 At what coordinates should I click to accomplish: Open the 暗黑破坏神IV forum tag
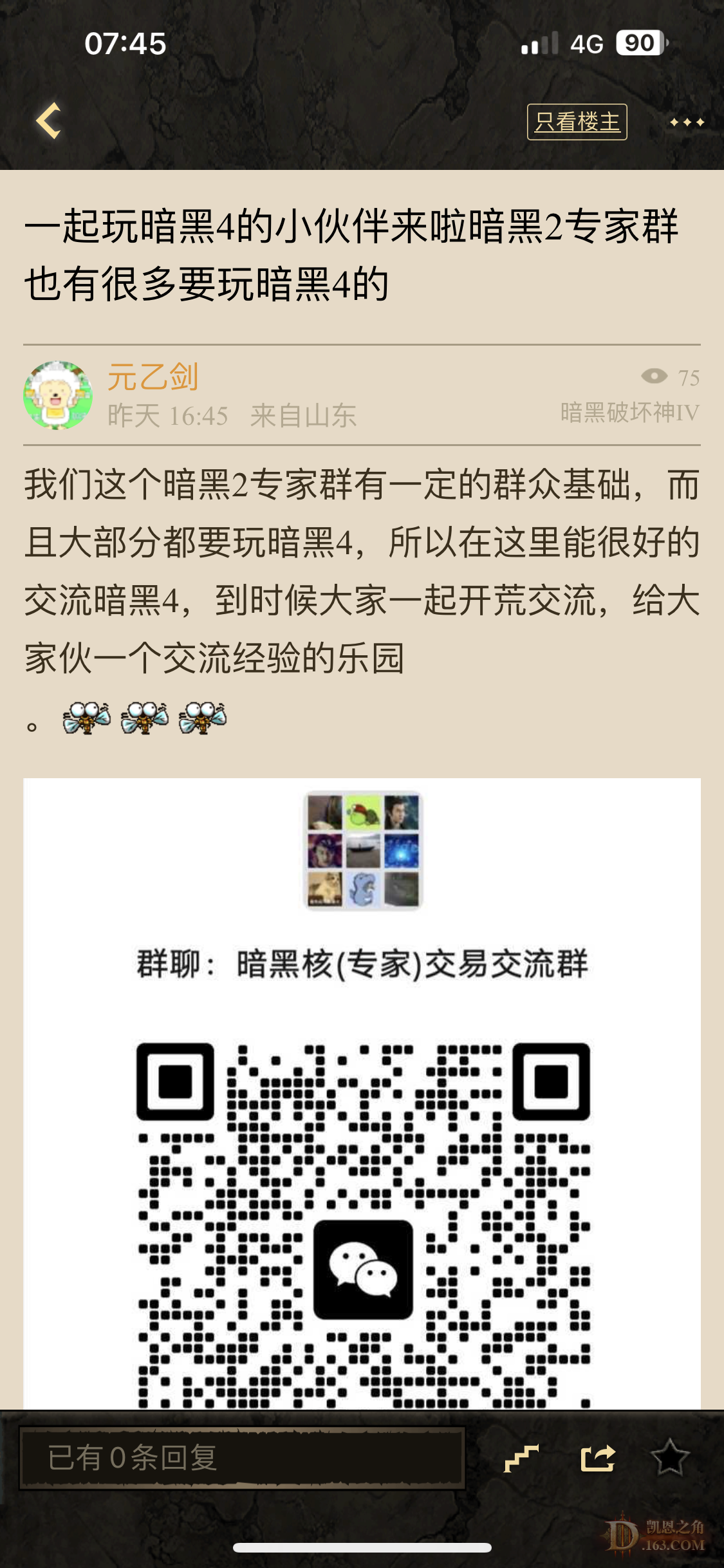coord(629,413)
